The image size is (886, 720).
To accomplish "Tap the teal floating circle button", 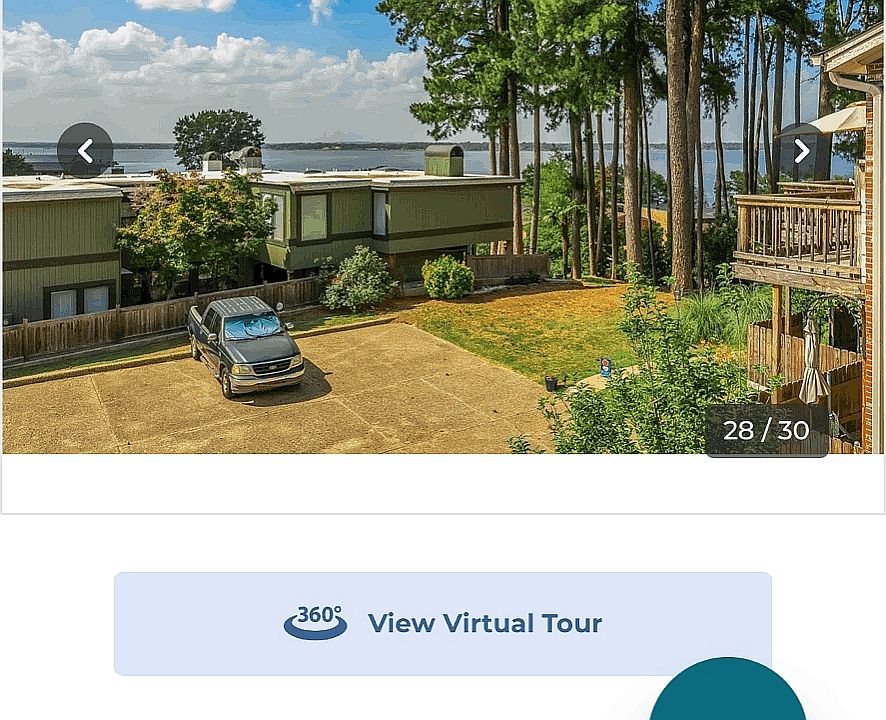I will [727, 694].
